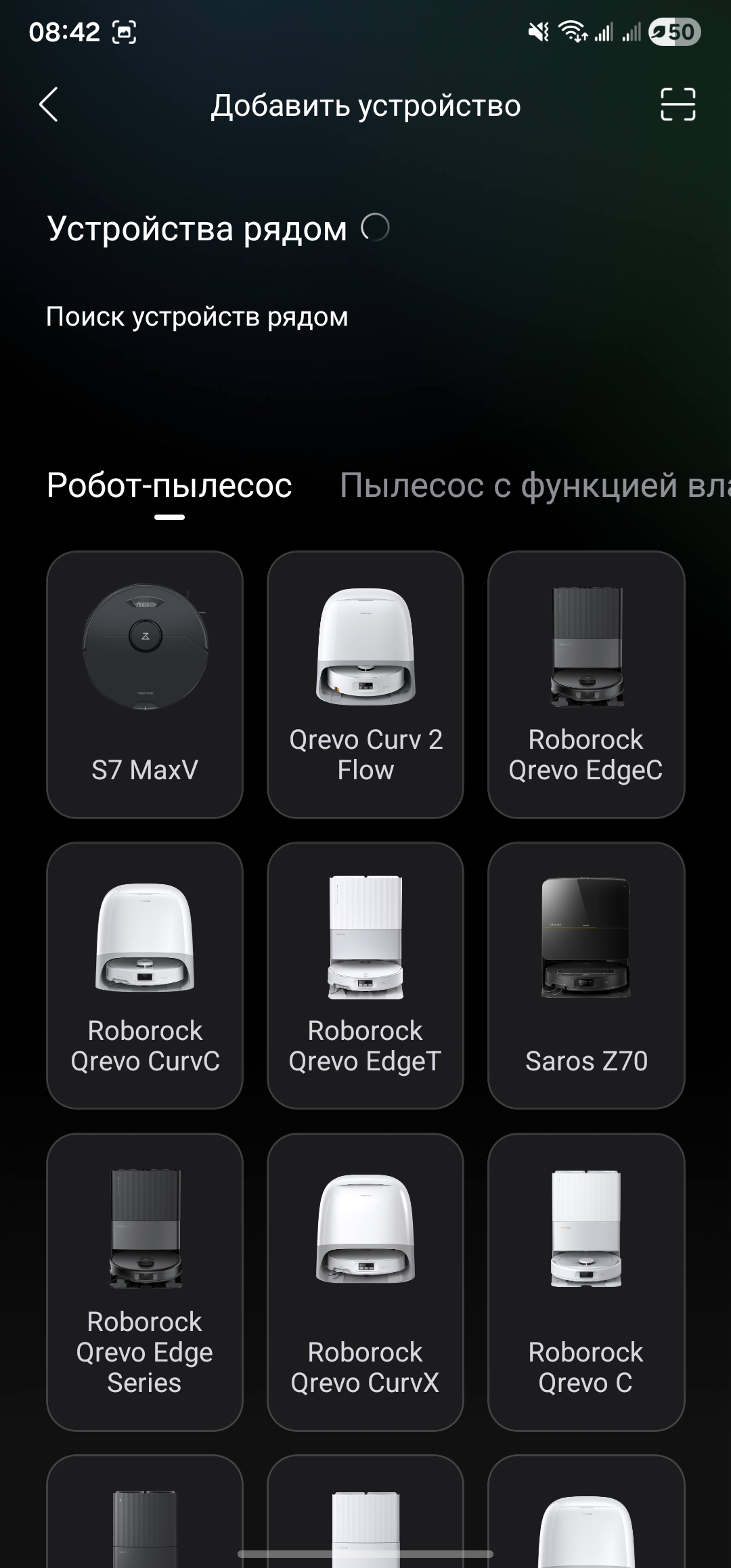Pick Roborock Qrevo EdgeC
Image resolution: width=731 pixels, height=1568 pixels.
[586, 684]
